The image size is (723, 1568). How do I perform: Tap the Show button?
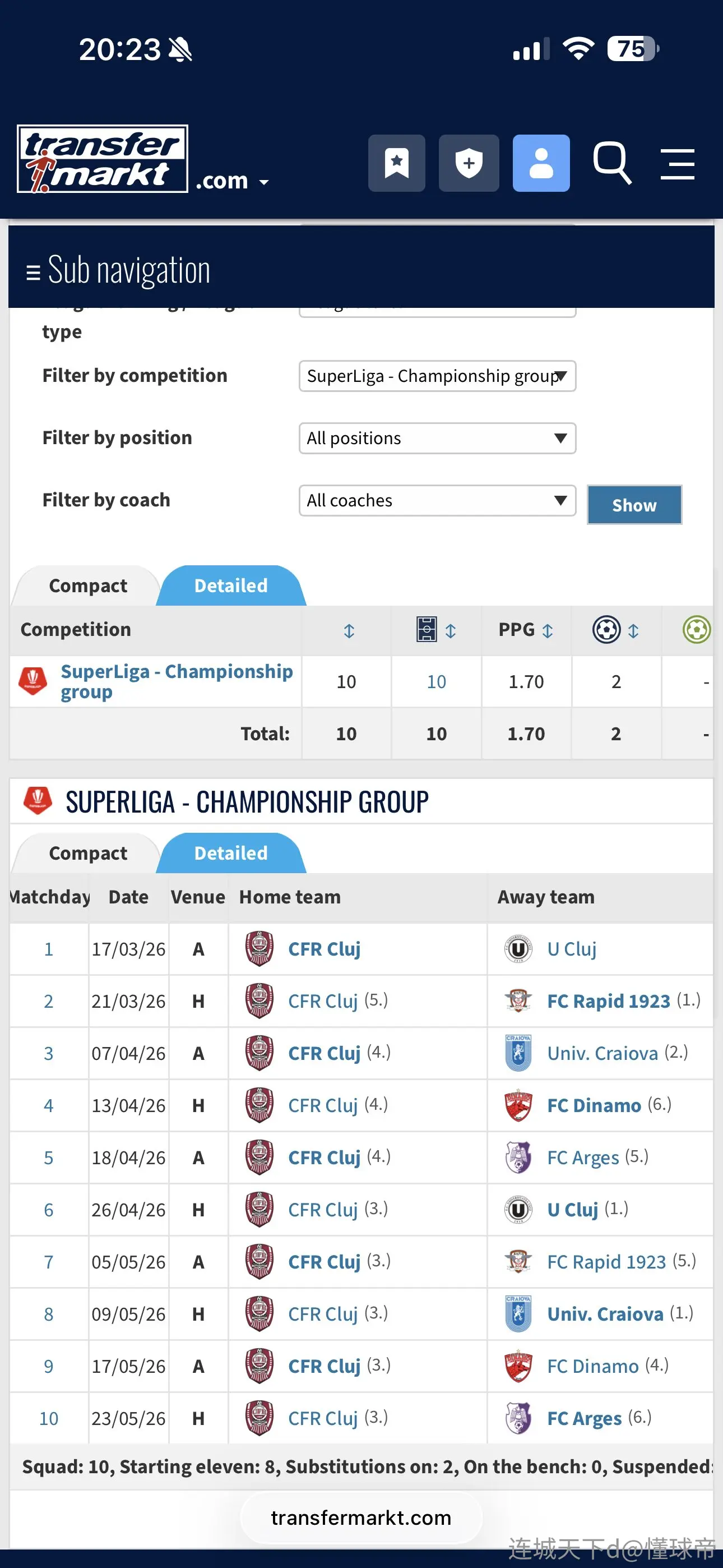pos(634,505)
